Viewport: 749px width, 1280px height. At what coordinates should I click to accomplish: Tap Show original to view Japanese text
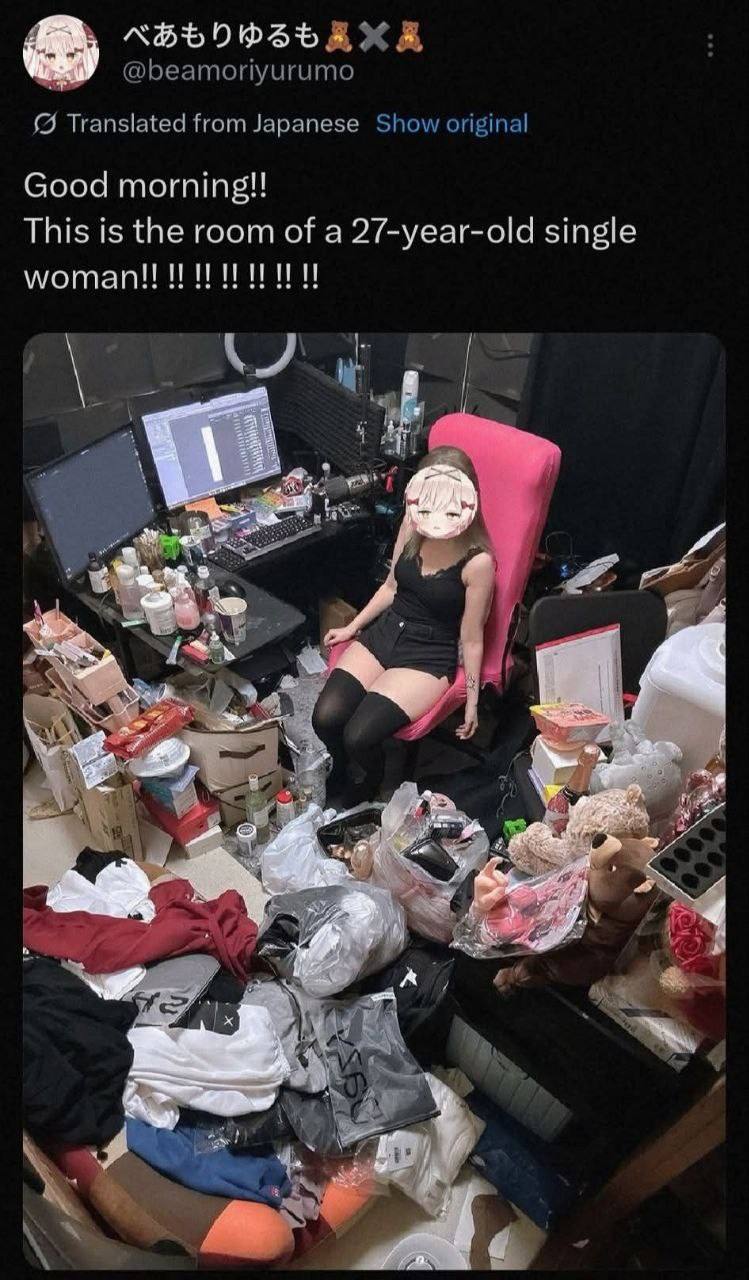(x=452, y=124)
